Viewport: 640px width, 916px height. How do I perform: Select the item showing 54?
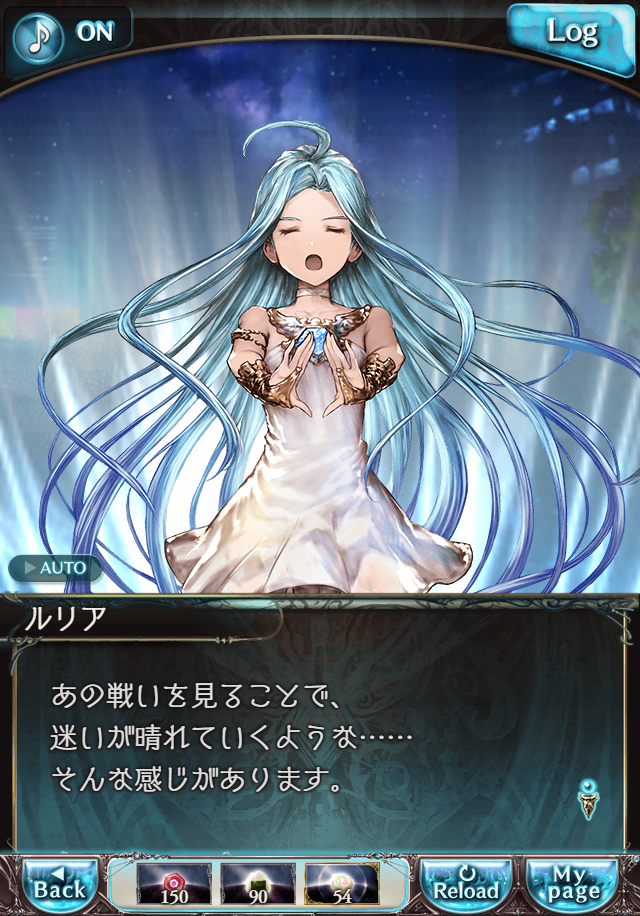pyautogui.click(x=341, y=883)
